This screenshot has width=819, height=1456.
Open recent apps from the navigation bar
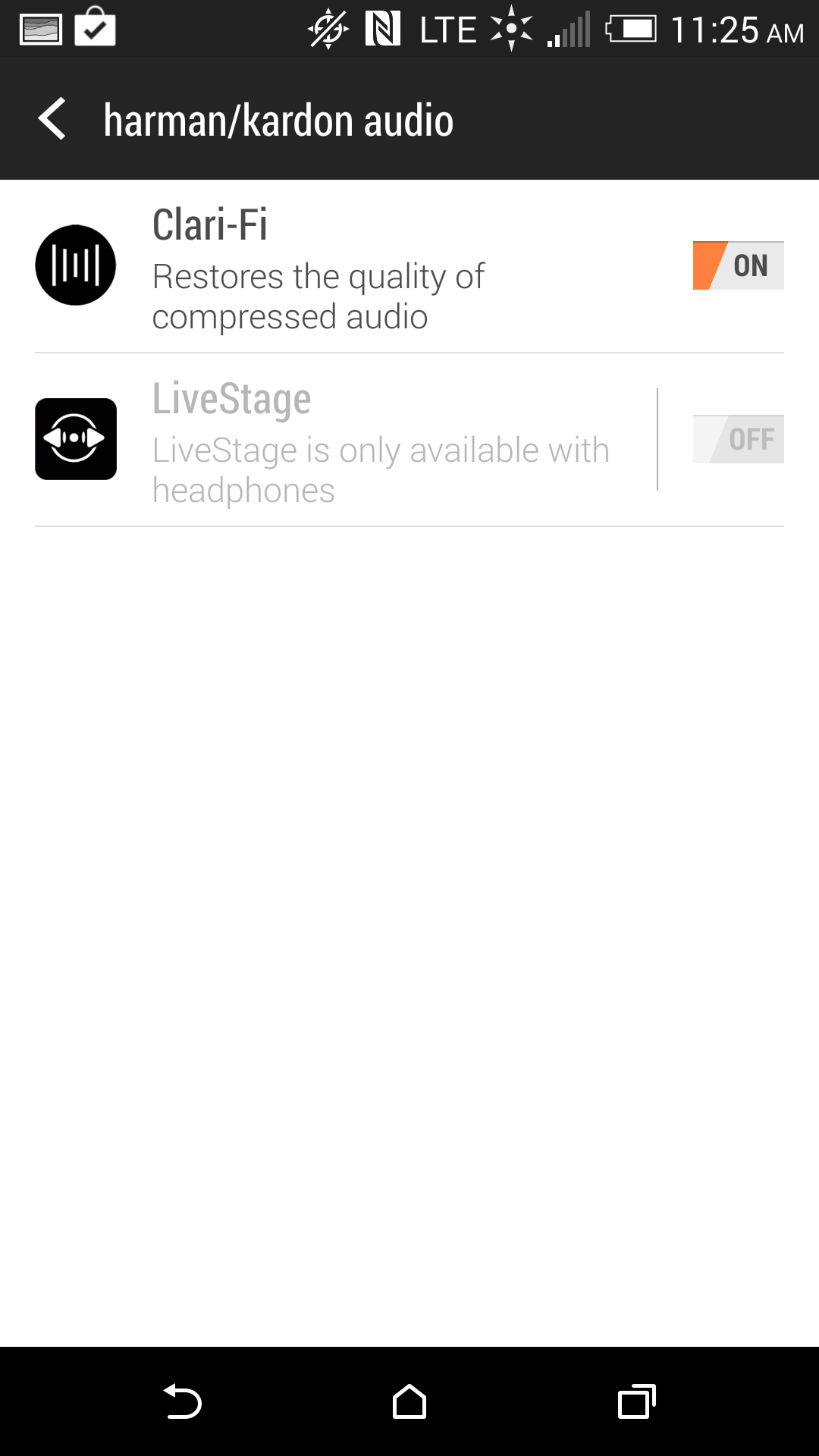636,1401
